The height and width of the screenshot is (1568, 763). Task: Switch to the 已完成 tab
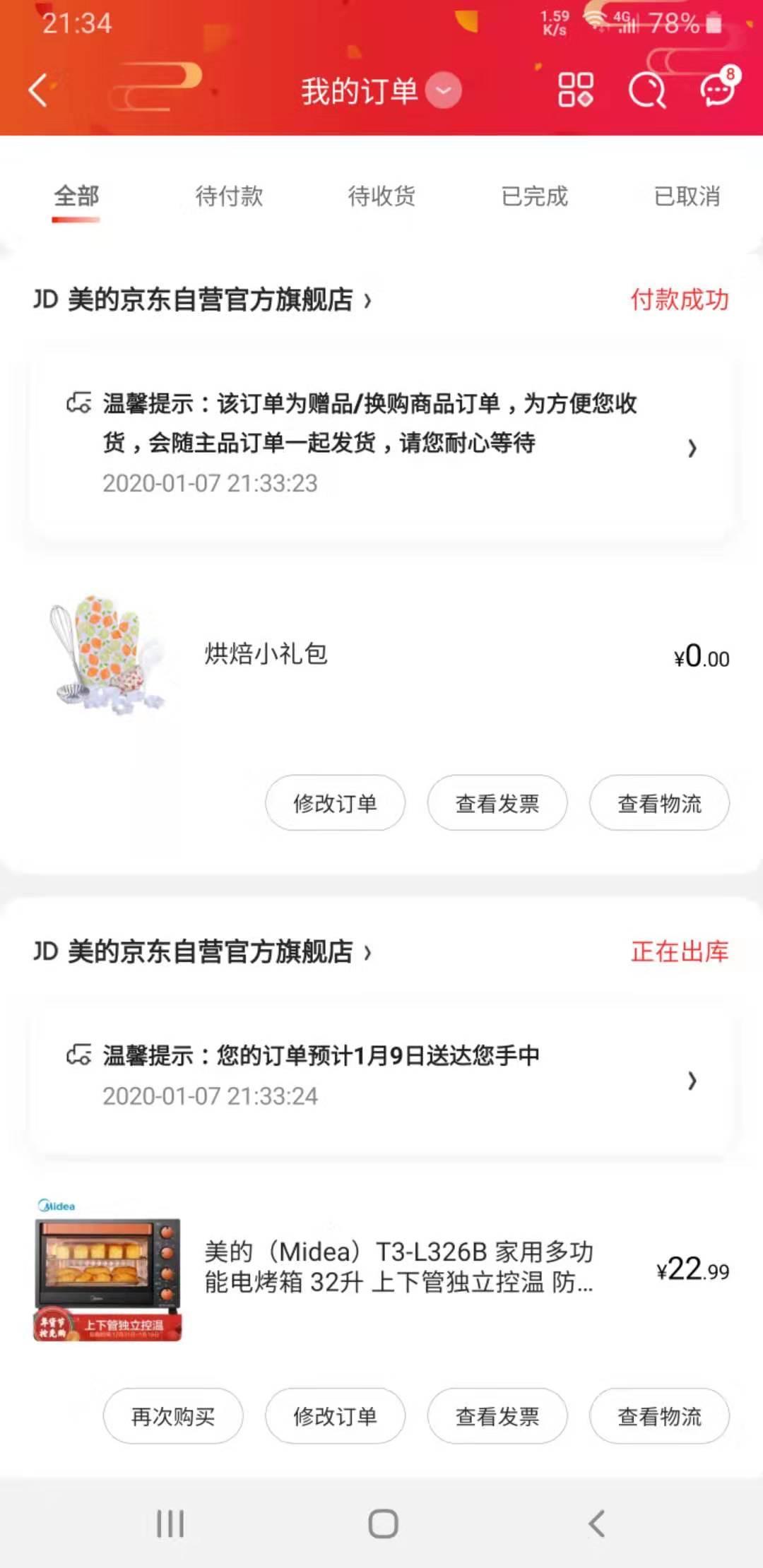[534, 196]
